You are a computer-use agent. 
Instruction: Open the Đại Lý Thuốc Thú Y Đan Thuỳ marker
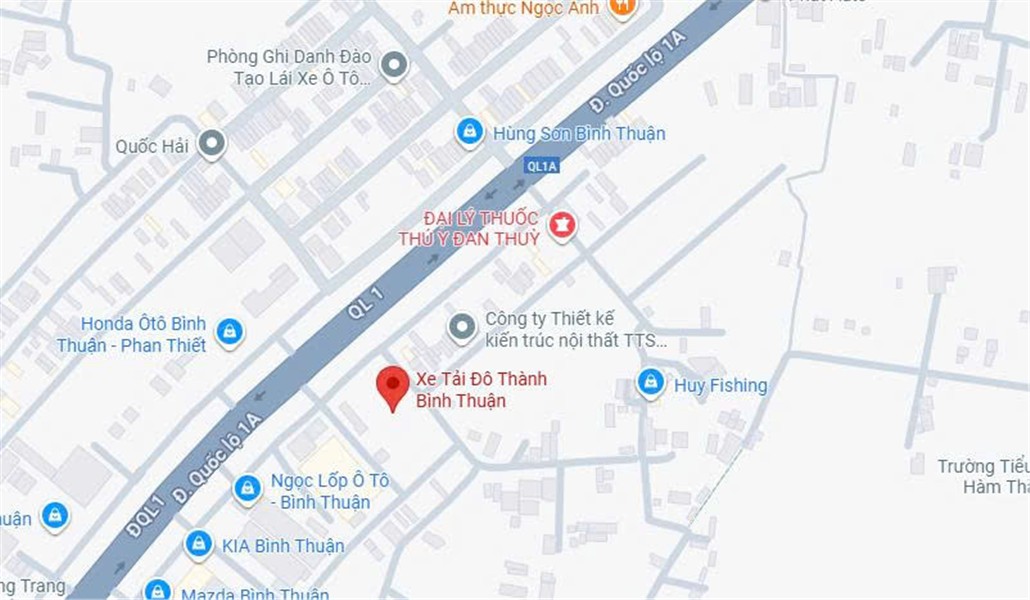[562, 226]
